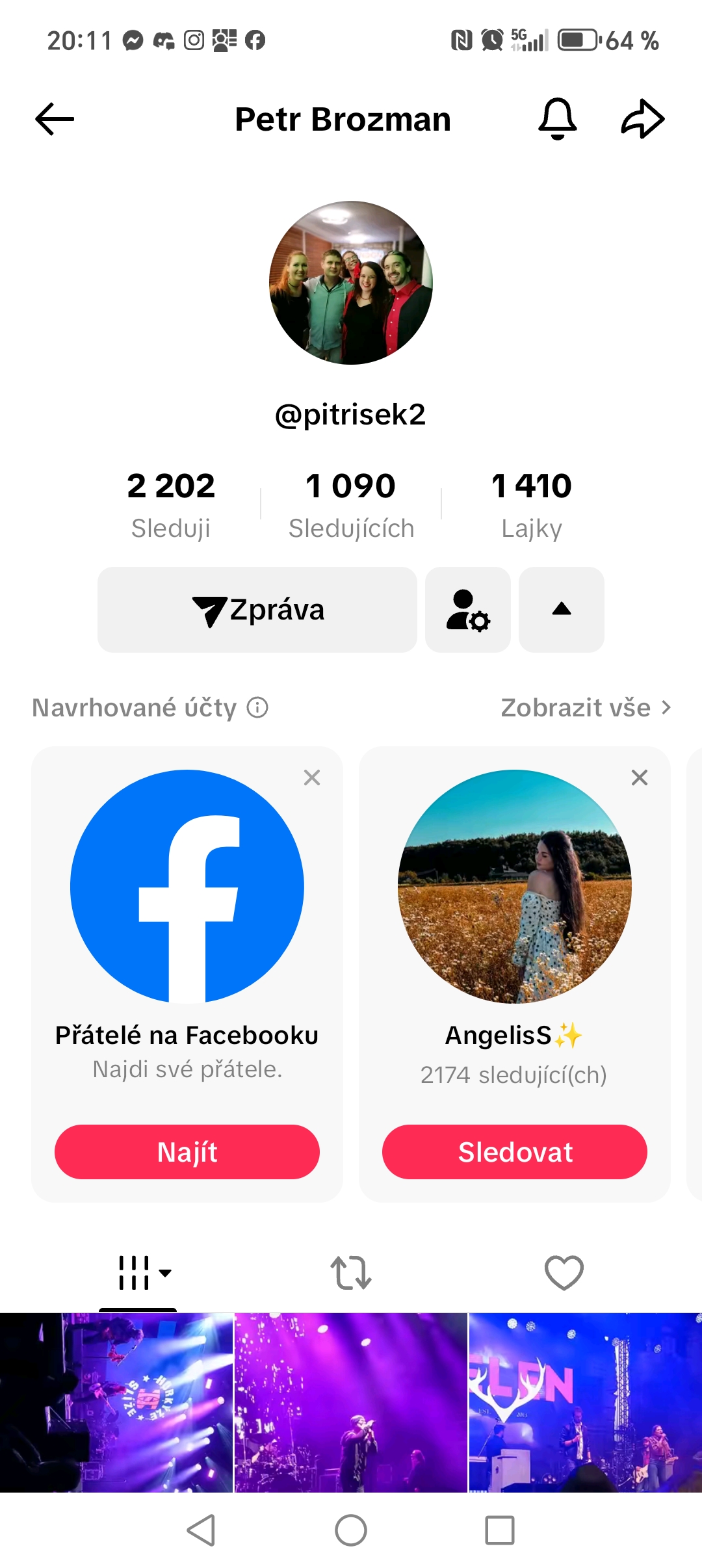Screen dimensions: 702x1568
Task: Tap Najít to find Facebook friends
Action: point(187,1152)
